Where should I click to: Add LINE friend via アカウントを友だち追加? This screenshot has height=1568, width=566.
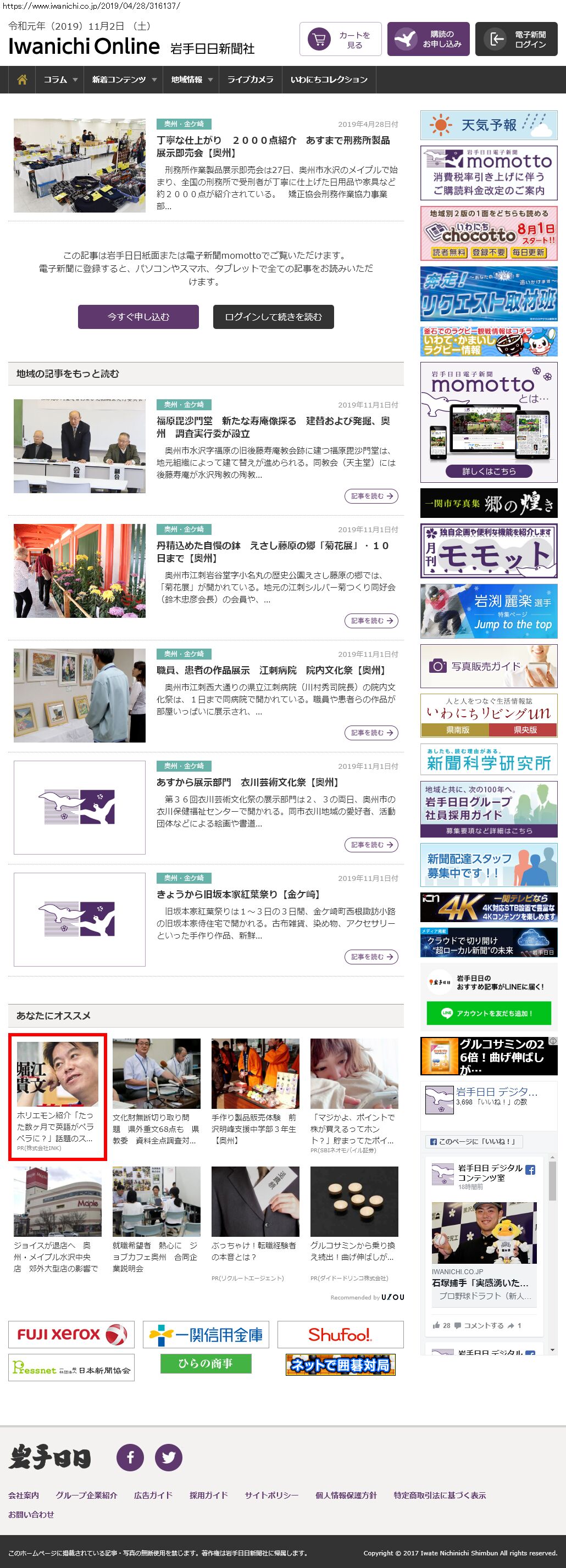489,1013
